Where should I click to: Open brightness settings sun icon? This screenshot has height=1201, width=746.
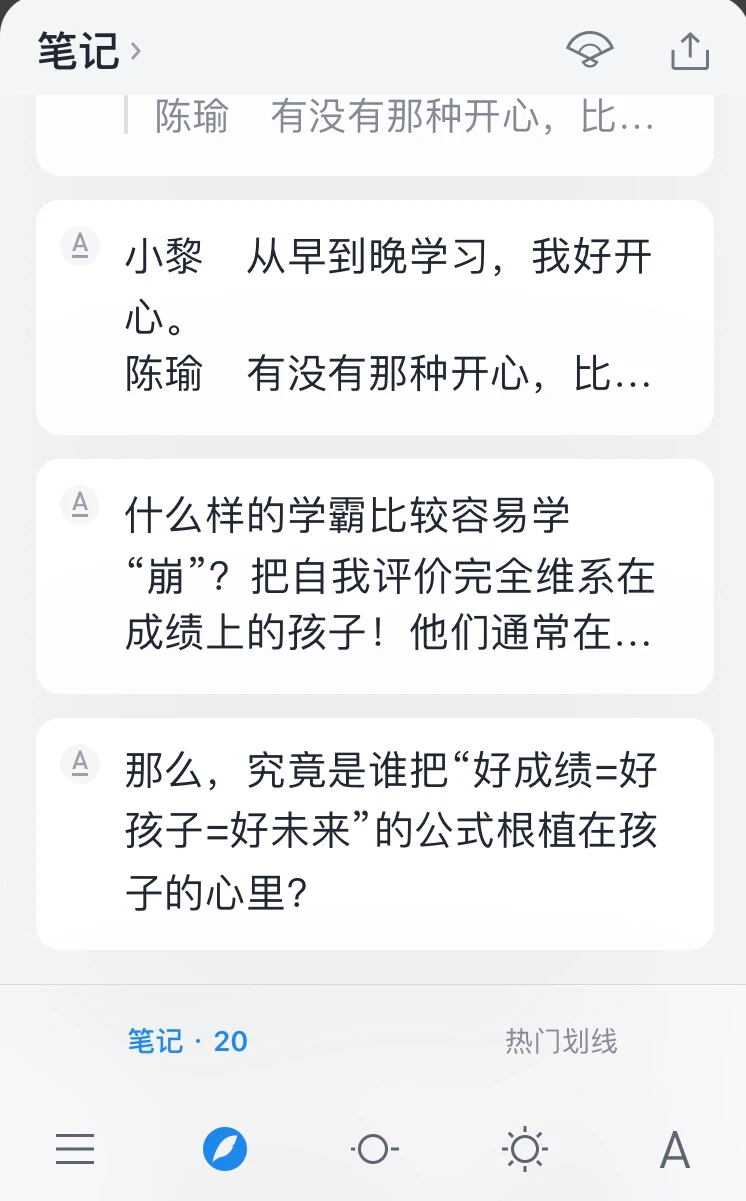(x=525, y=1150)
